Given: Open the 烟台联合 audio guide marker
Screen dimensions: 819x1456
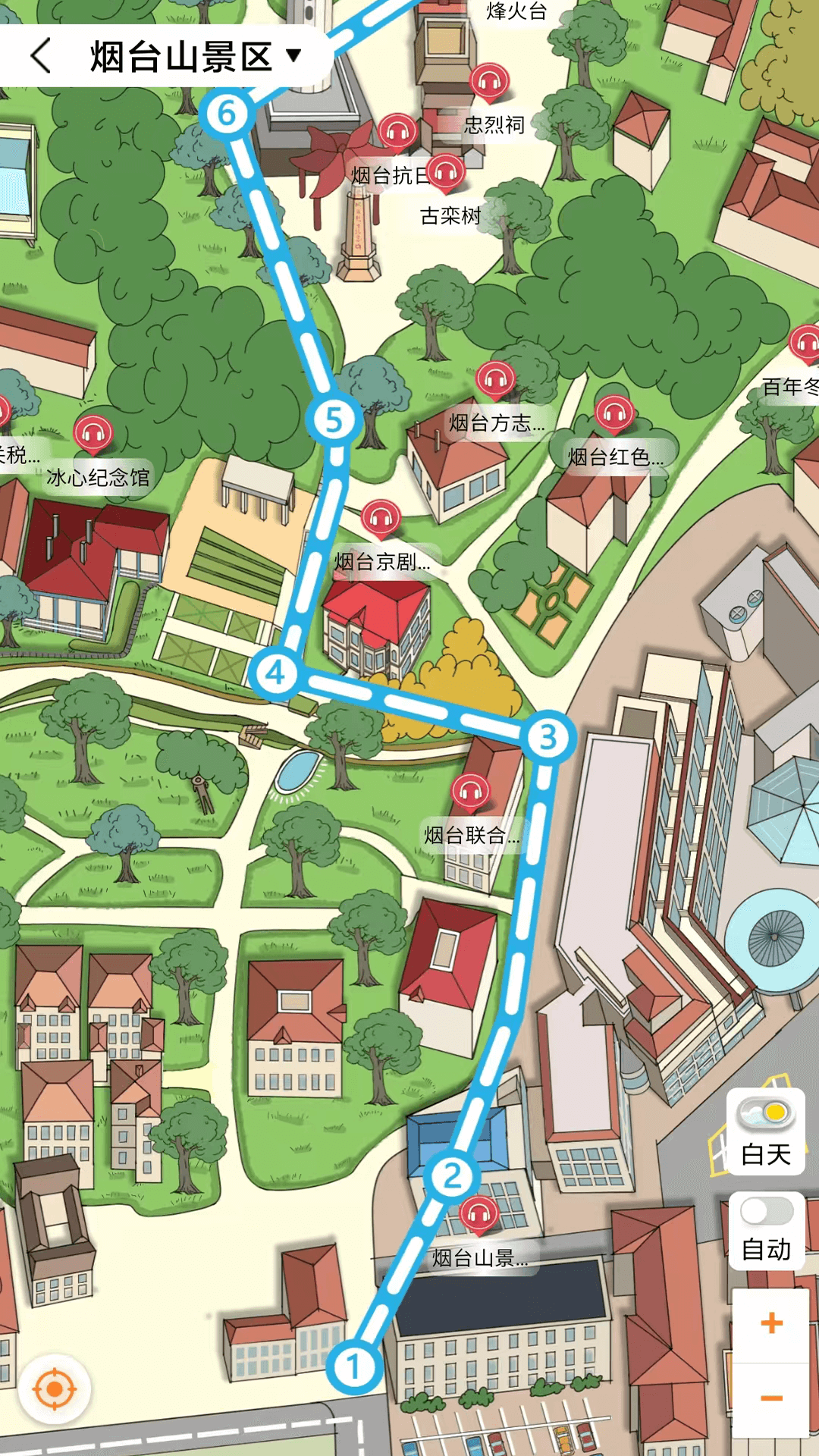Looking at the screenshot, I should tap(470, 792).
